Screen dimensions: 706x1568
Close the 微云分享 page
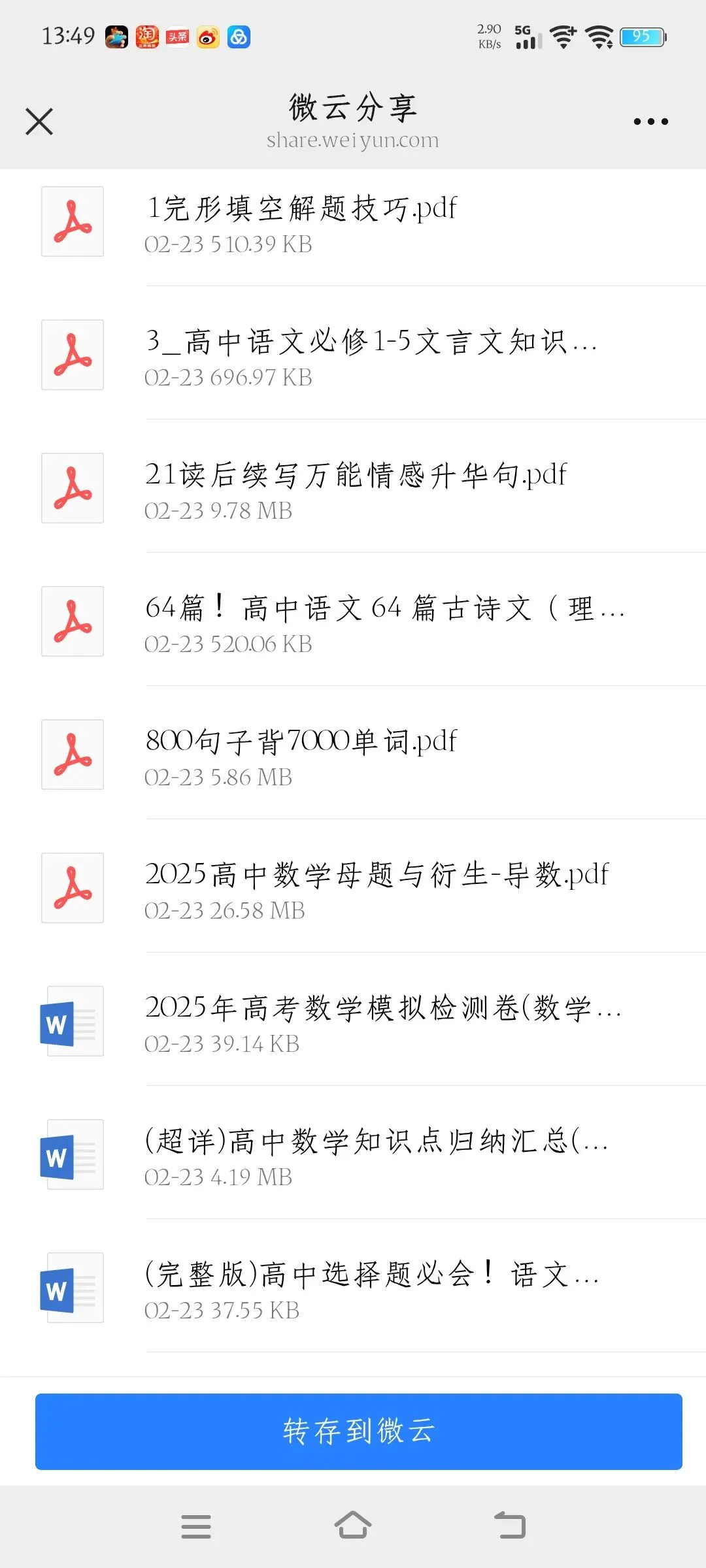[x=39, y=122]
